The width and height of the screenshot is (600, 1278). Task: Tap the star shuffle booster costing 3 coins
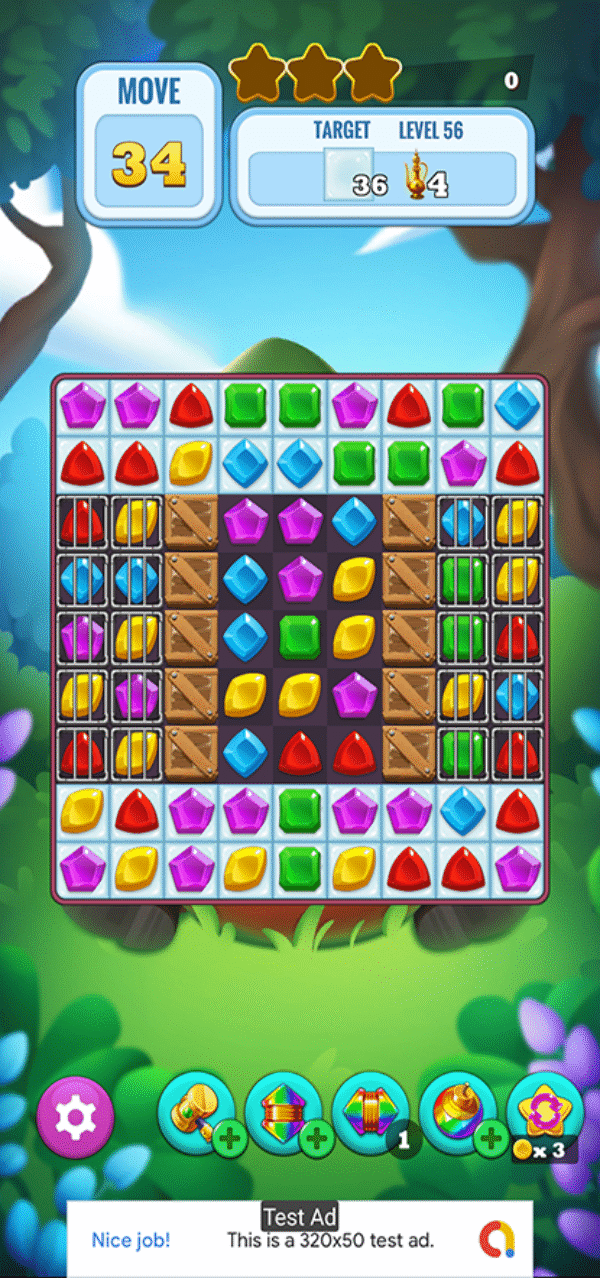pyautogui.click(x=543, y=1110)
